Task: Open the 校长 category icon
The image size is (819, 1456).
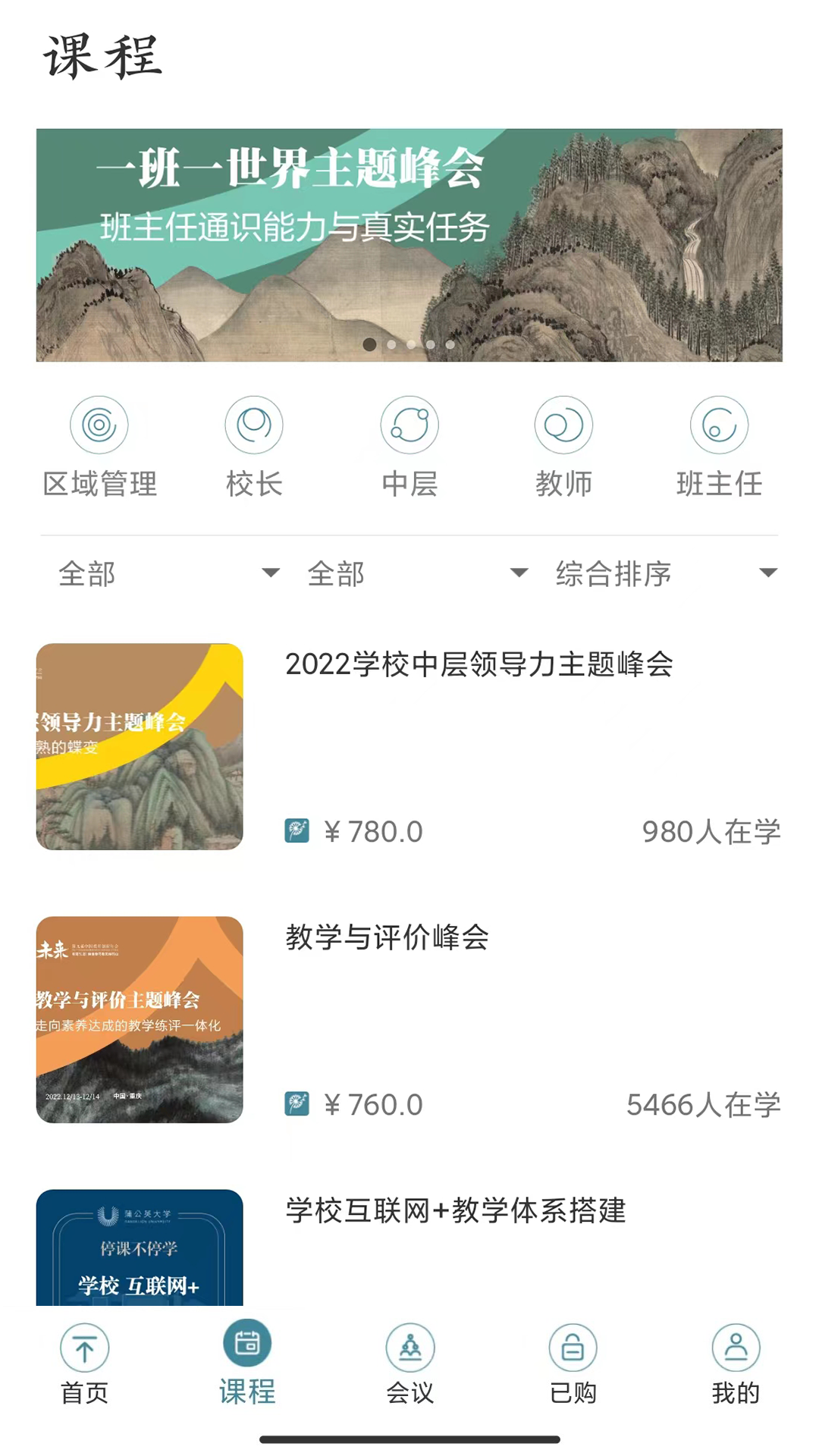Action: (254, 425)
